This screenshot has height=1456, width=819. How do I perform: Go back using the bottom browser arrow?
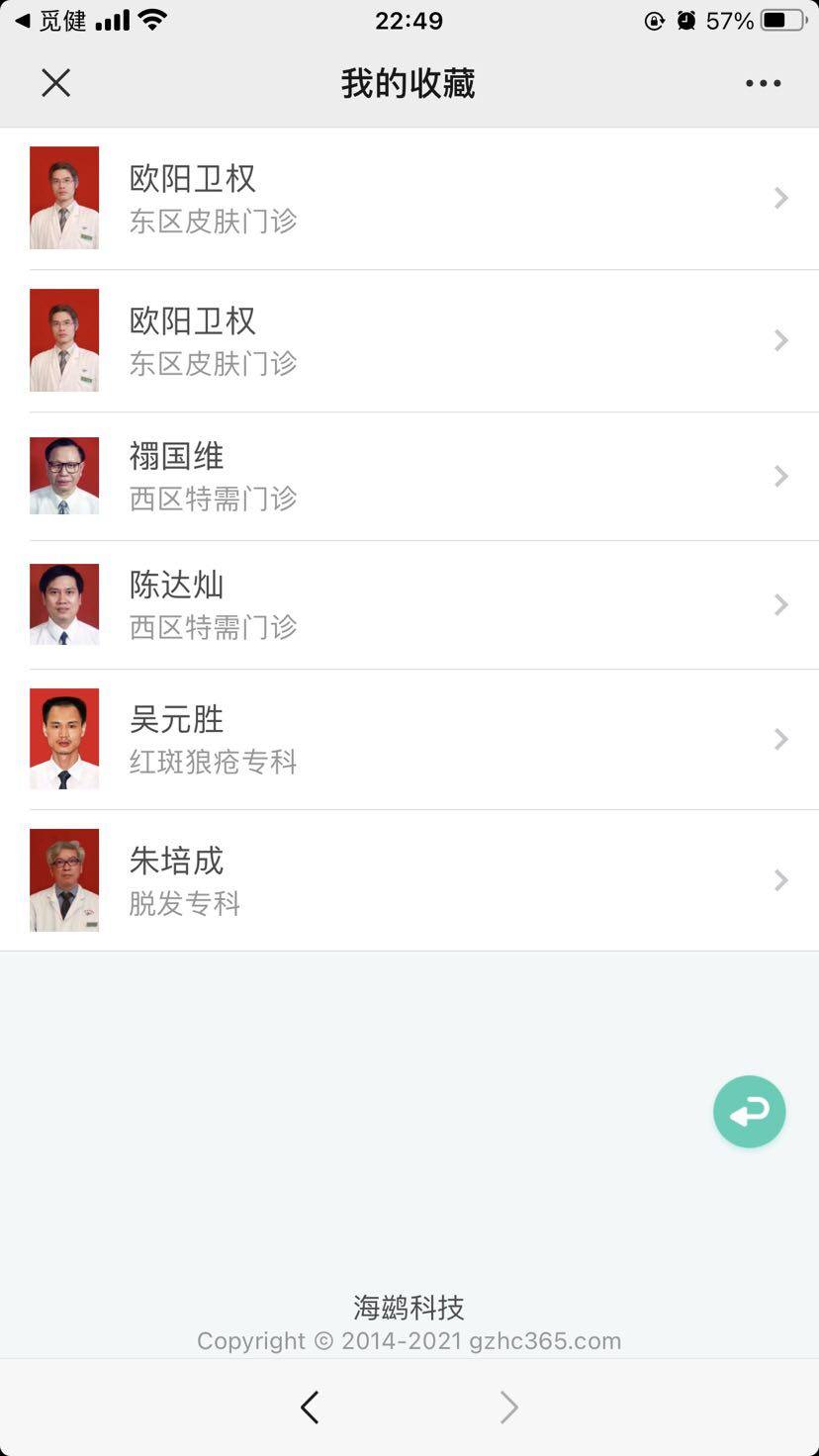pos(310,1407)
